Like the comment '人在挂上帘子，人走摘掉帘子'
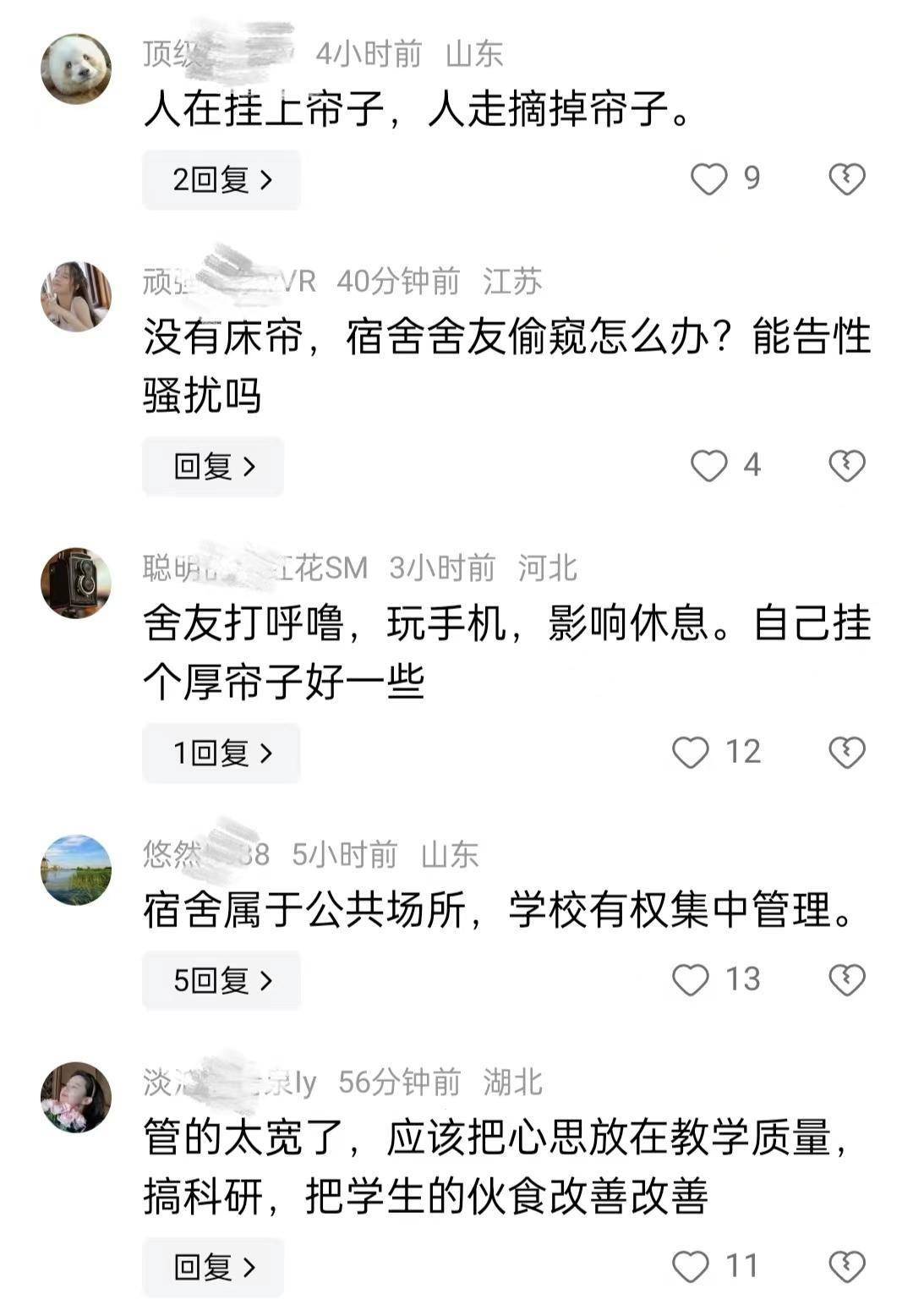913x1316 pixels. (708, 178)
